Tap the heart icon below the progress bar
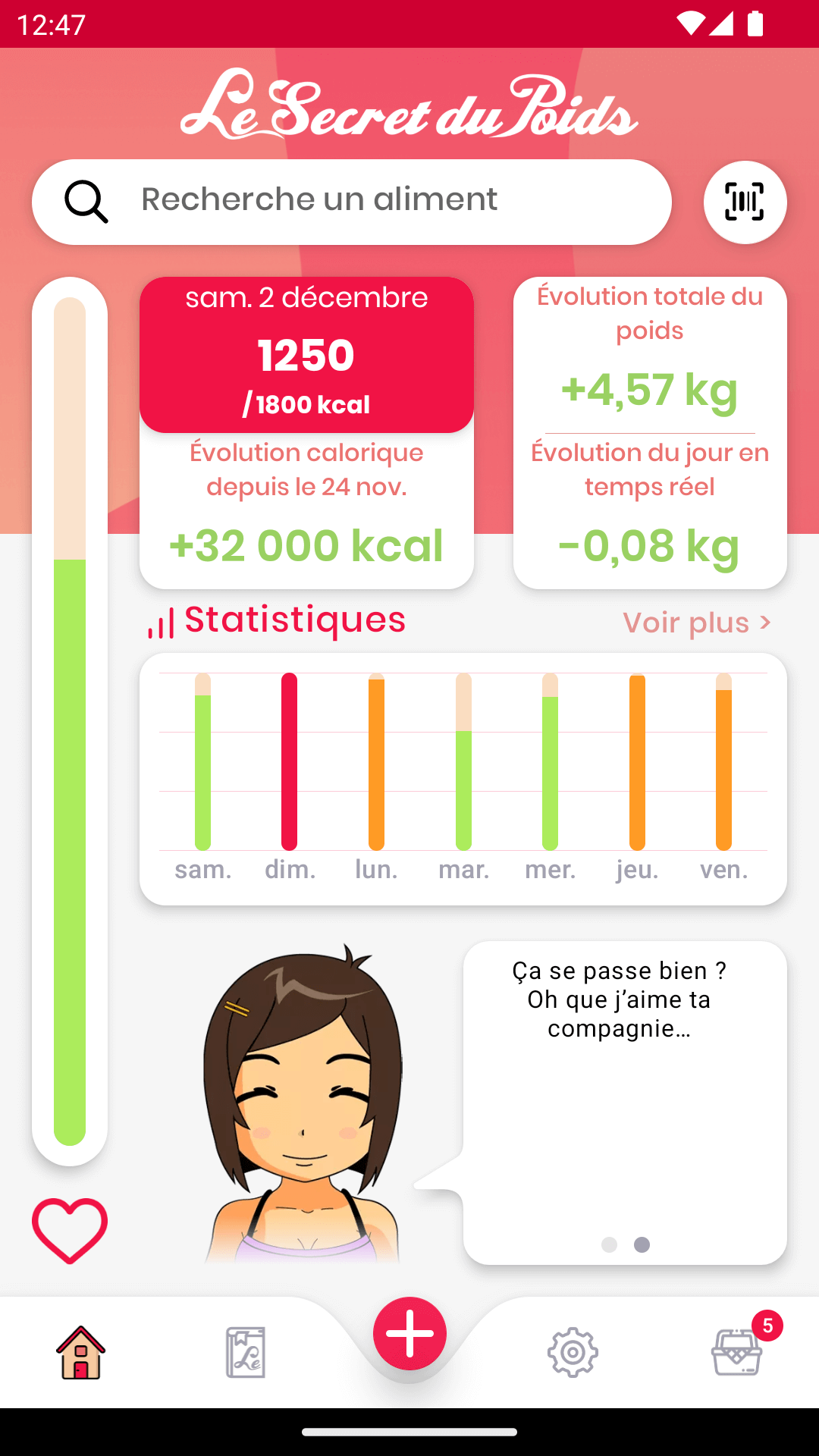 [x=70, y=1231]
